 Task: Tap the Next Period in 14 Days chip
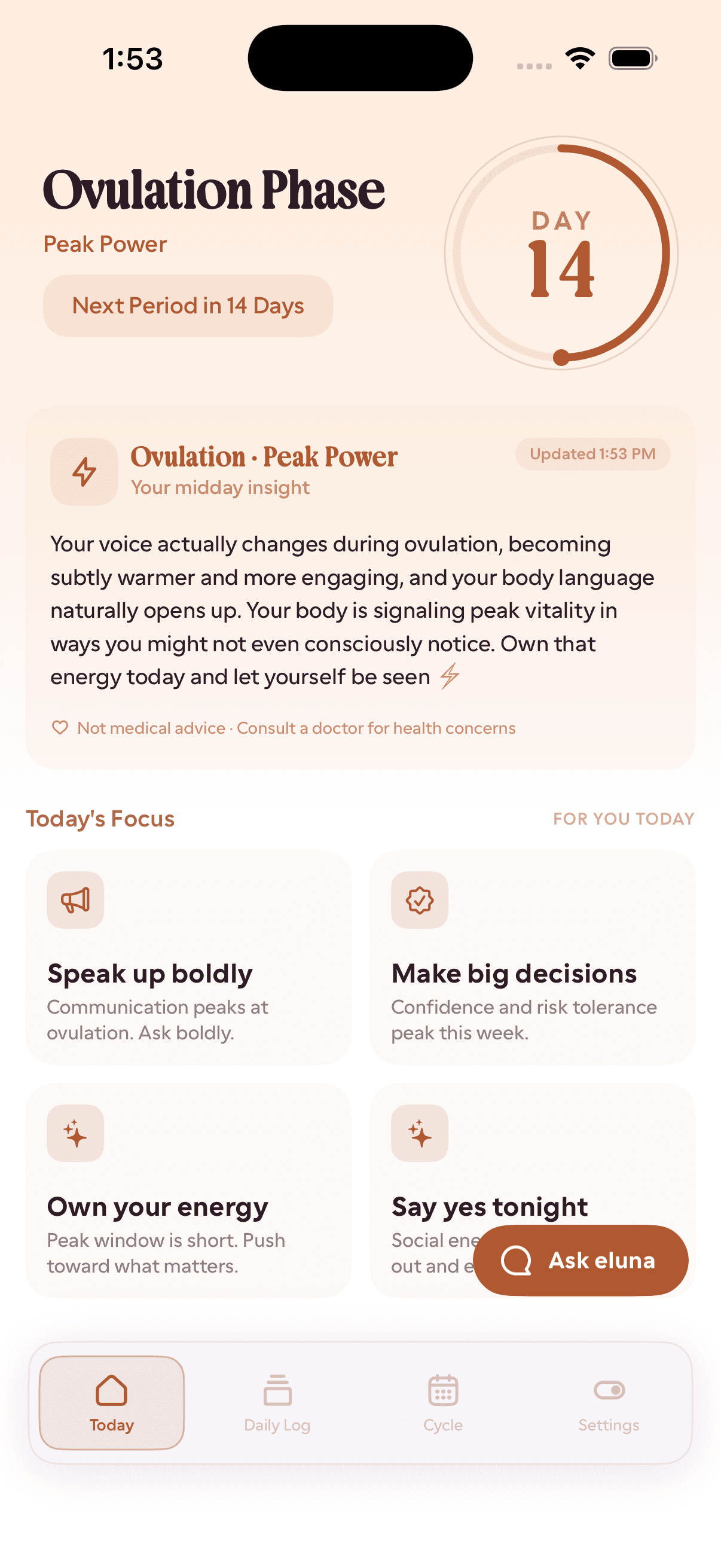[186, 306]
